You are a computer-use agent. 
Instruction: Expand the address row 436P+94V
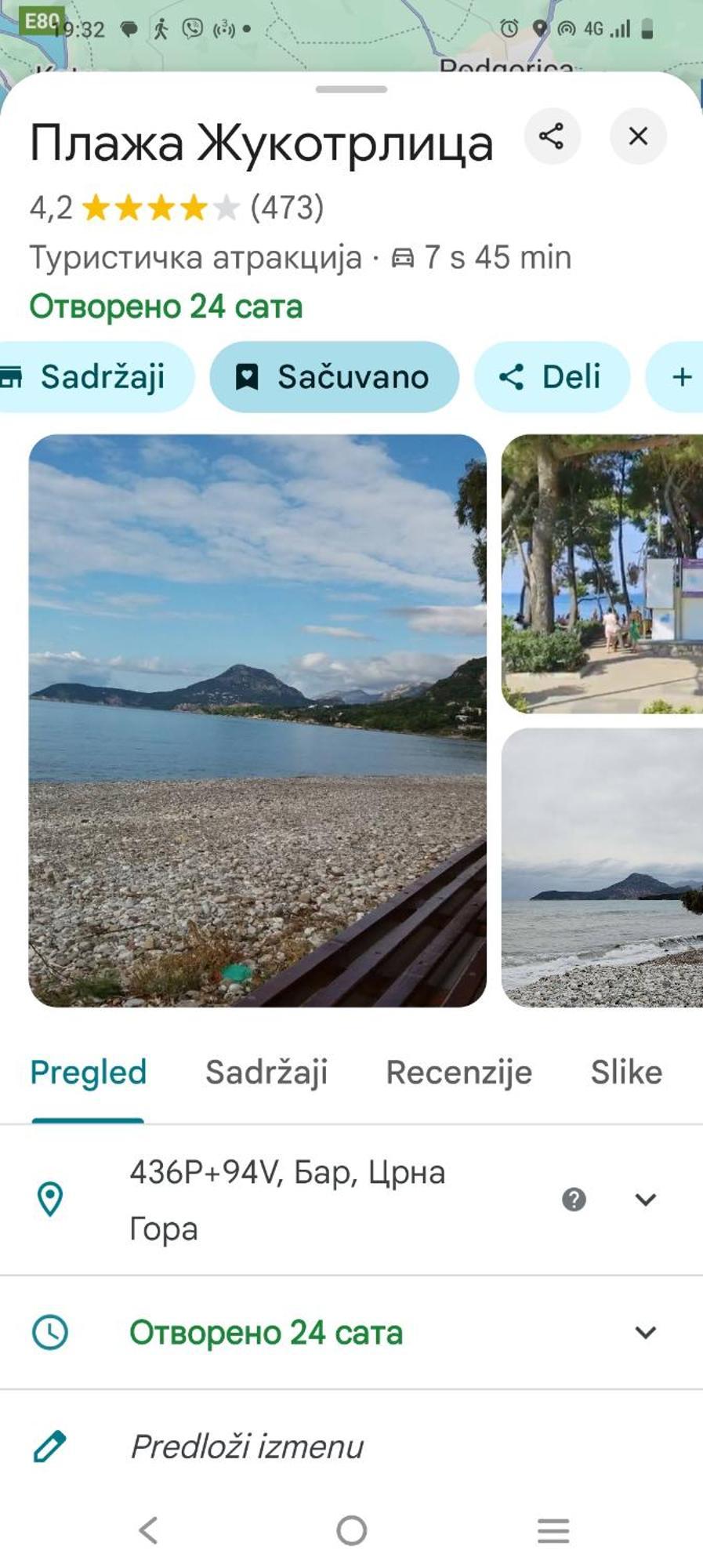[x=645, y=1200]
